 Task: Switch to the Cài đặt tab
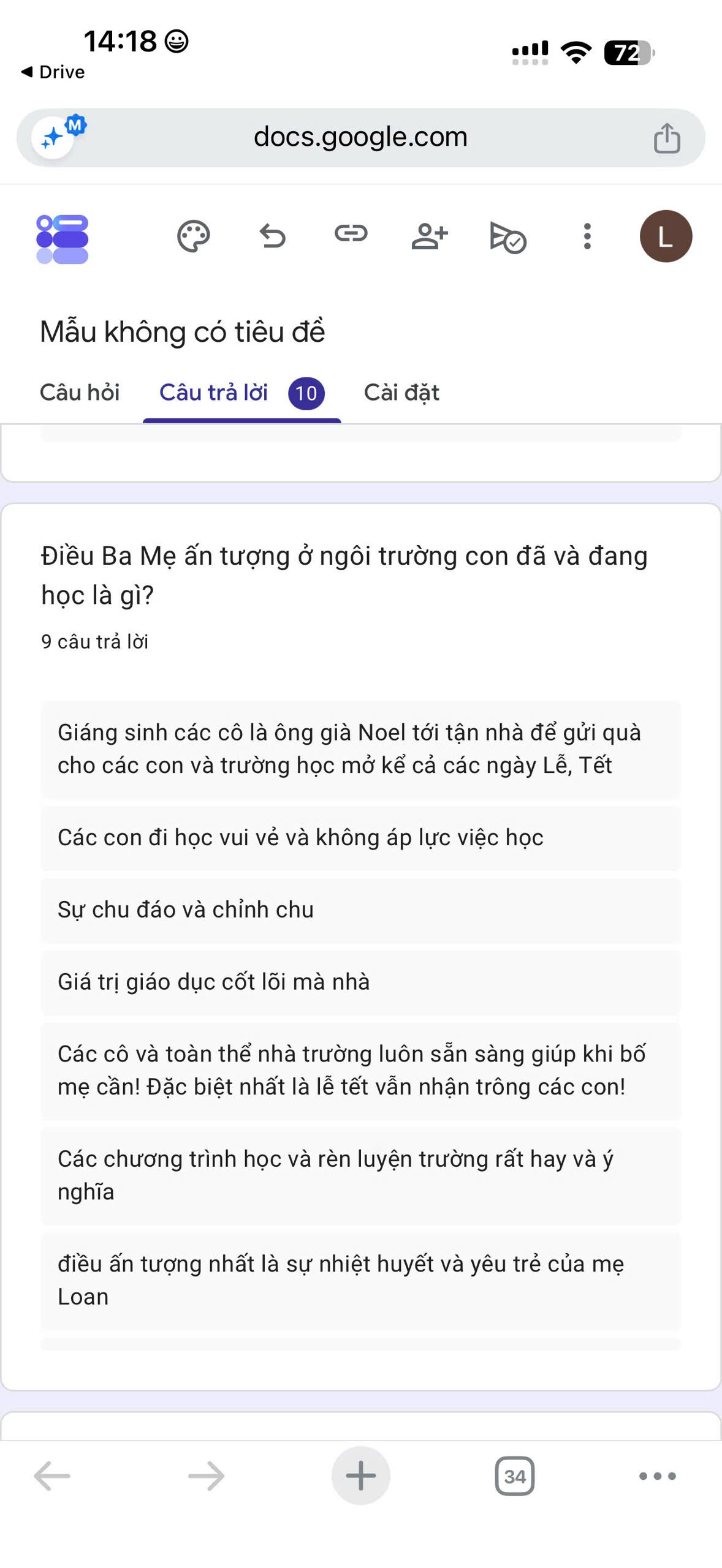click(x=401, y=392)
